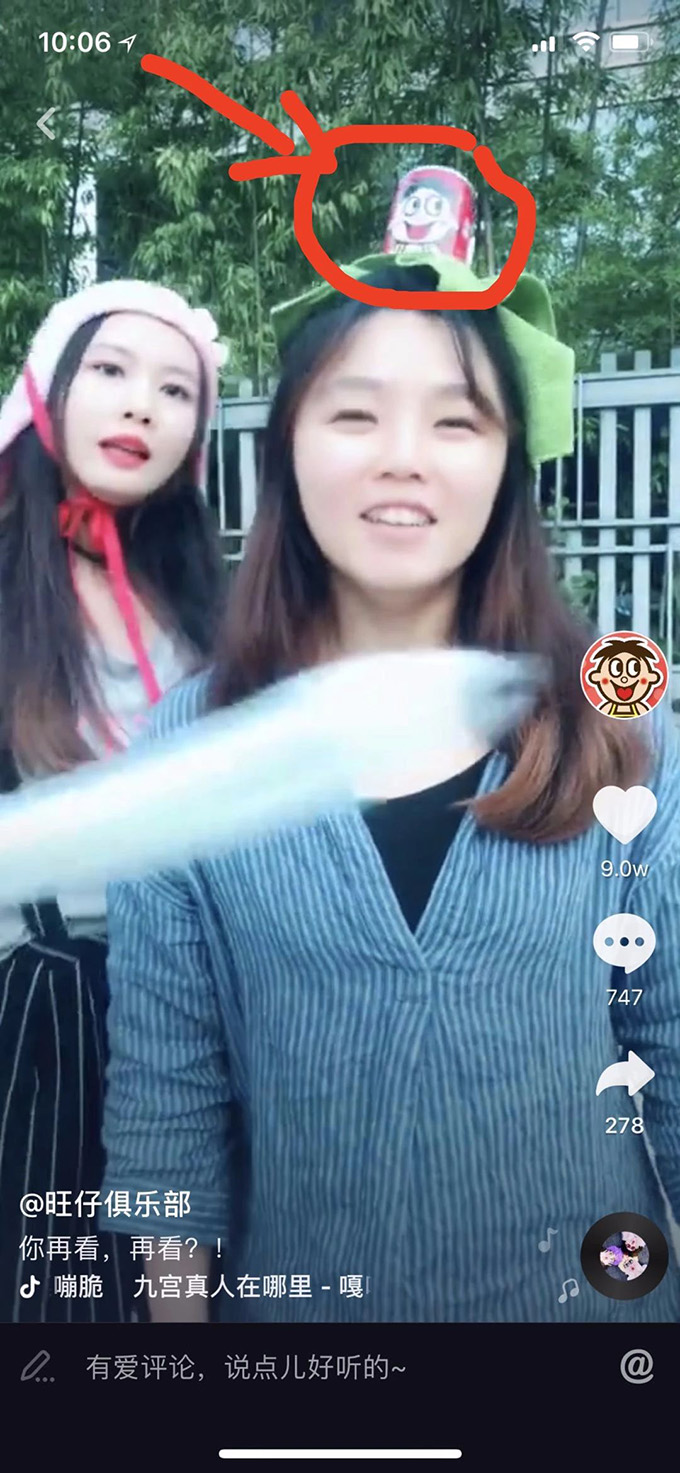Open the sound track 九宫真人在哪里
The image size is (680, 1473).
coord(240,1286)
